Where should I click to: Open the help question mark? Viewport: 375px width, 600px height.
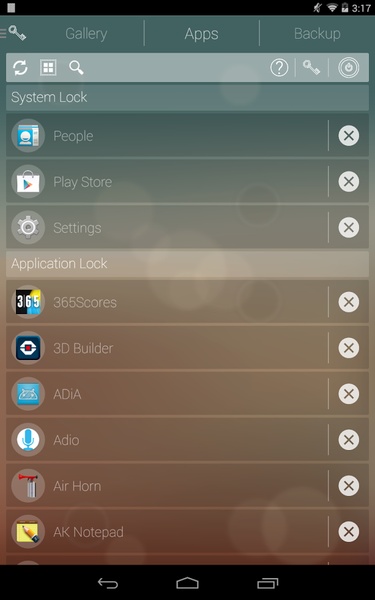(279, 68)
